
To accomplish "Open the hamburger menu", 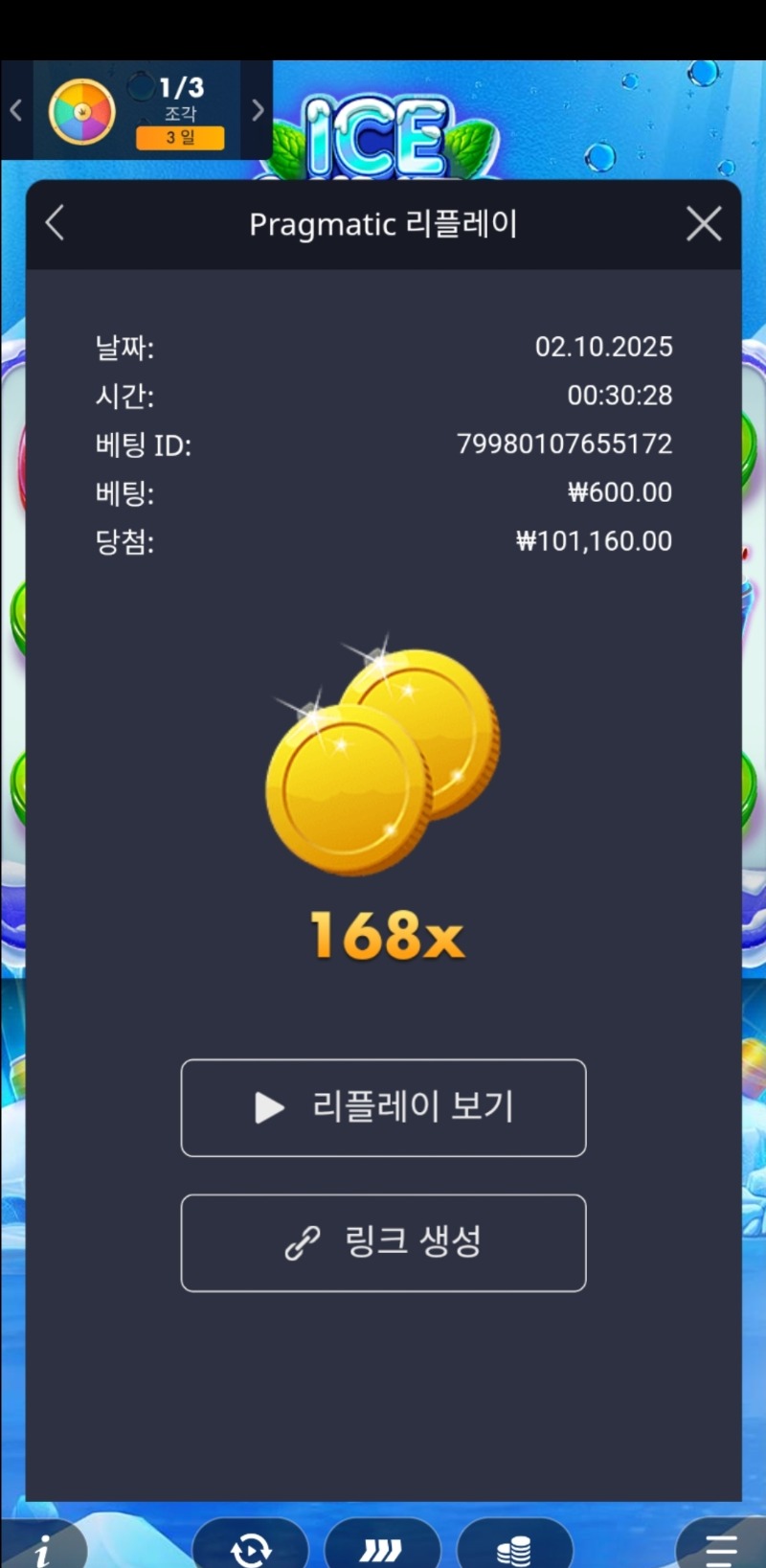I will tap(720, 1548).
